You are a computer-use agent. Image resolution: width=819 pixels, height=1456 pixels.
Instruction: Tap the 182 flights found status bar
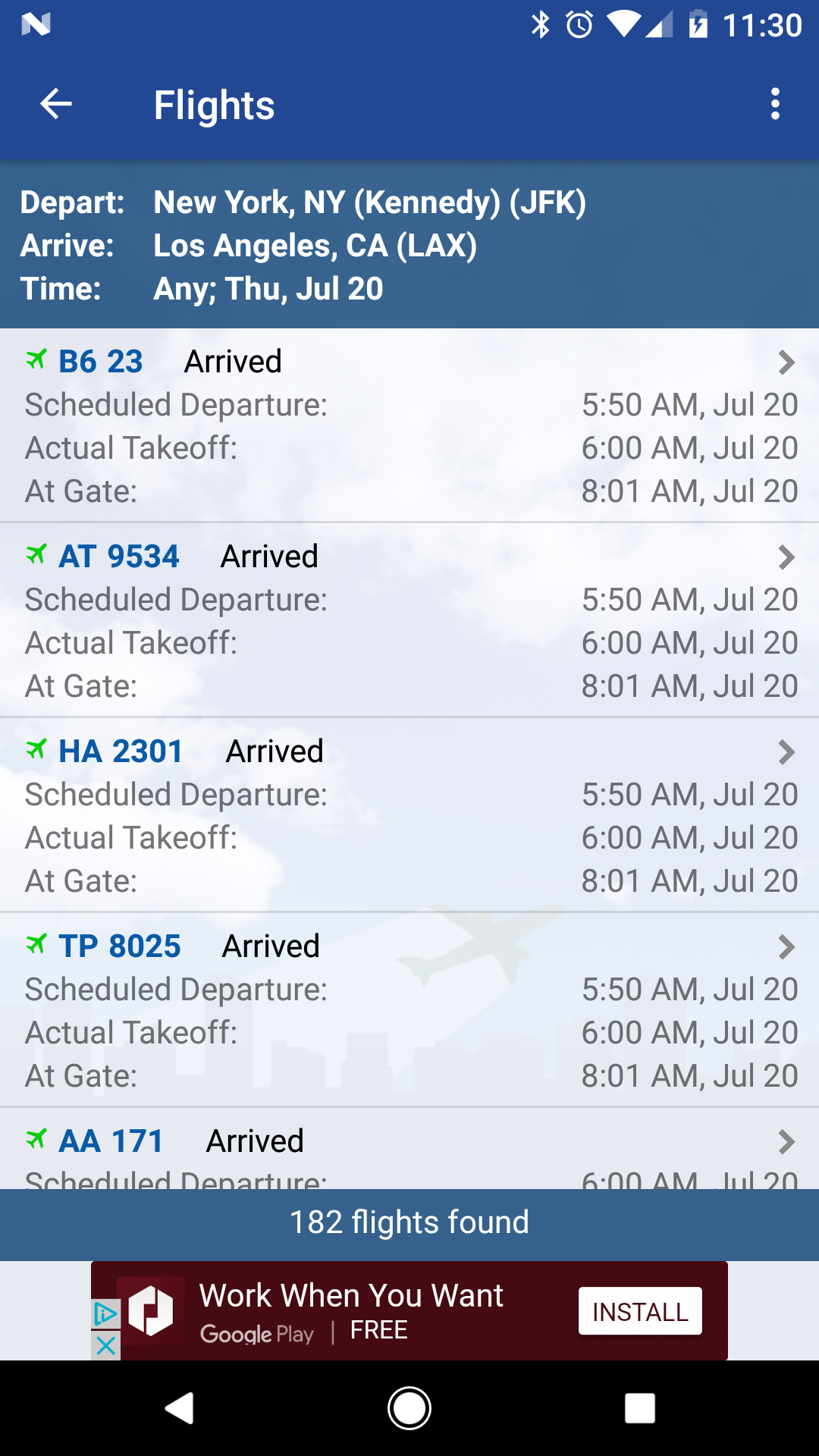(x=409, y=1222)
